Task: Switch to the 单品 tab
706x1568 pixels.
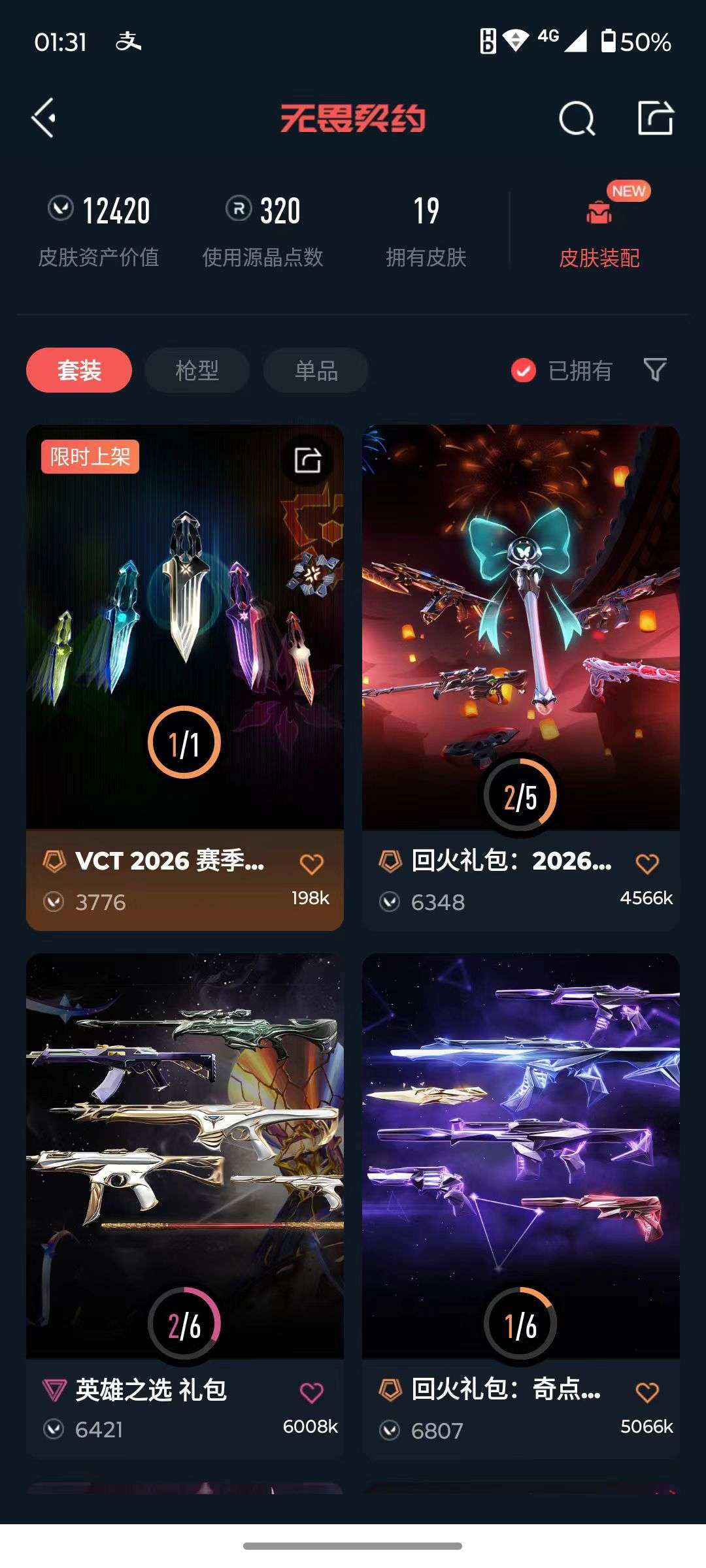Action: click(316, 370)
